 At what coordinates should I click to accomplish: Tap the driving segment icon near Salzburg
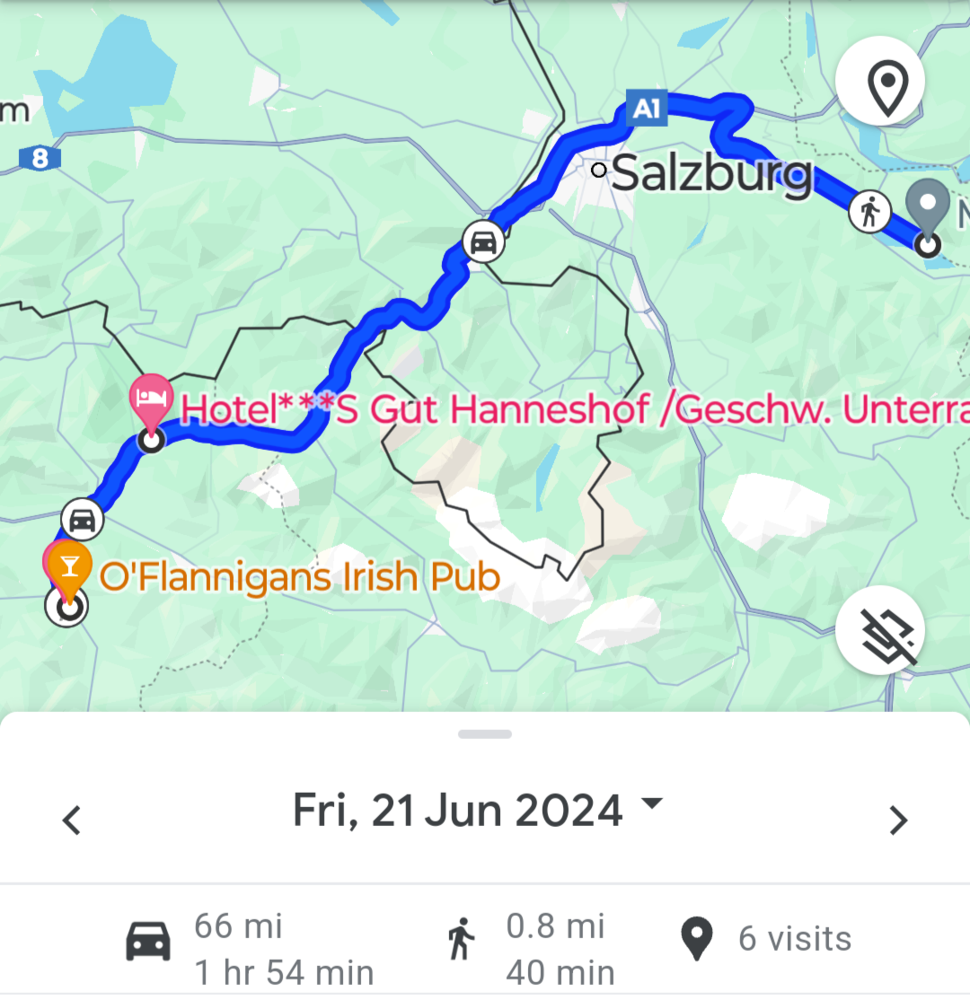click(483, 242)
